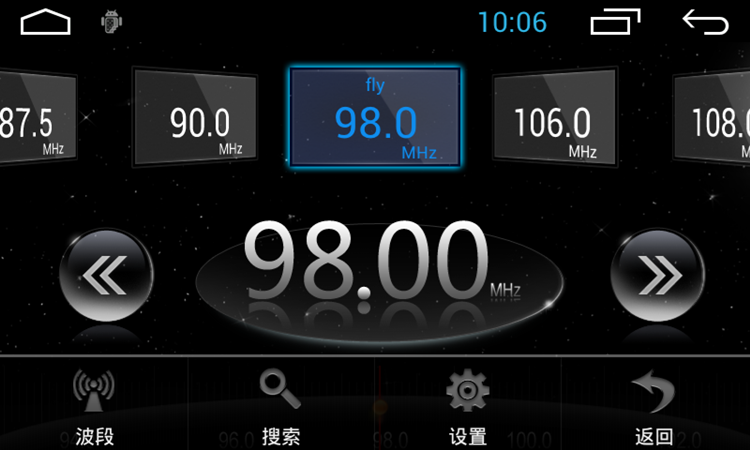Go to the system home screen
750x450 pixels.
pyautogui.click(x=46, y=21)
